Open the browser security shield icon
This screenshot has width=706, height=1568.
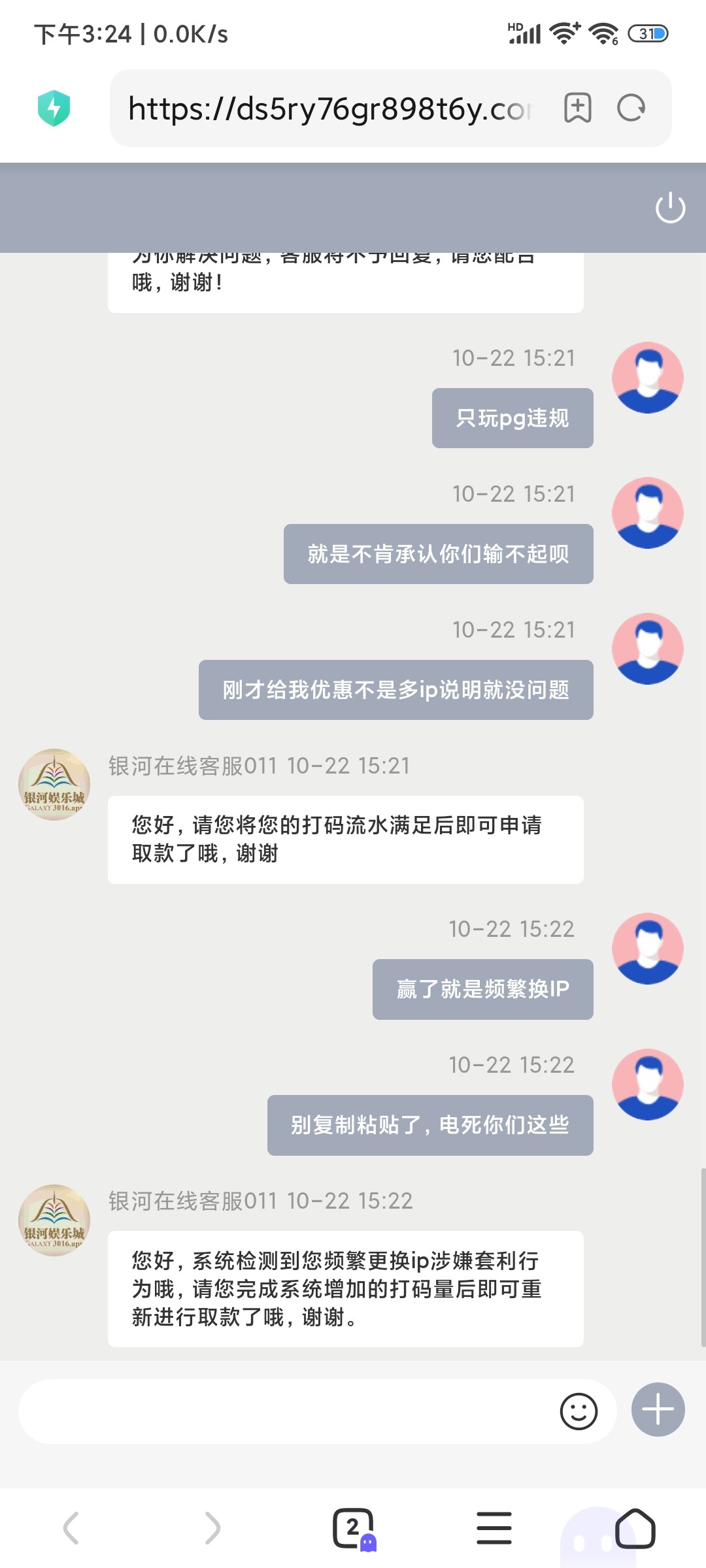point(54,108)
